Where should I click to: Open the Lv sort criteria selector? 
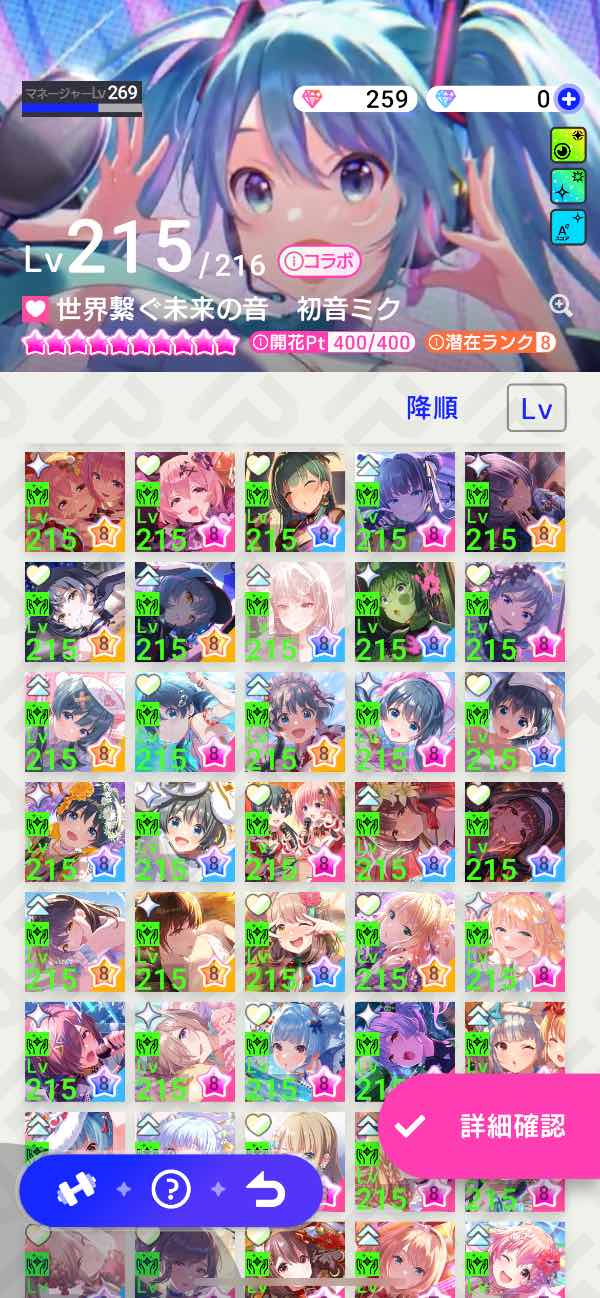coord(537,408)
